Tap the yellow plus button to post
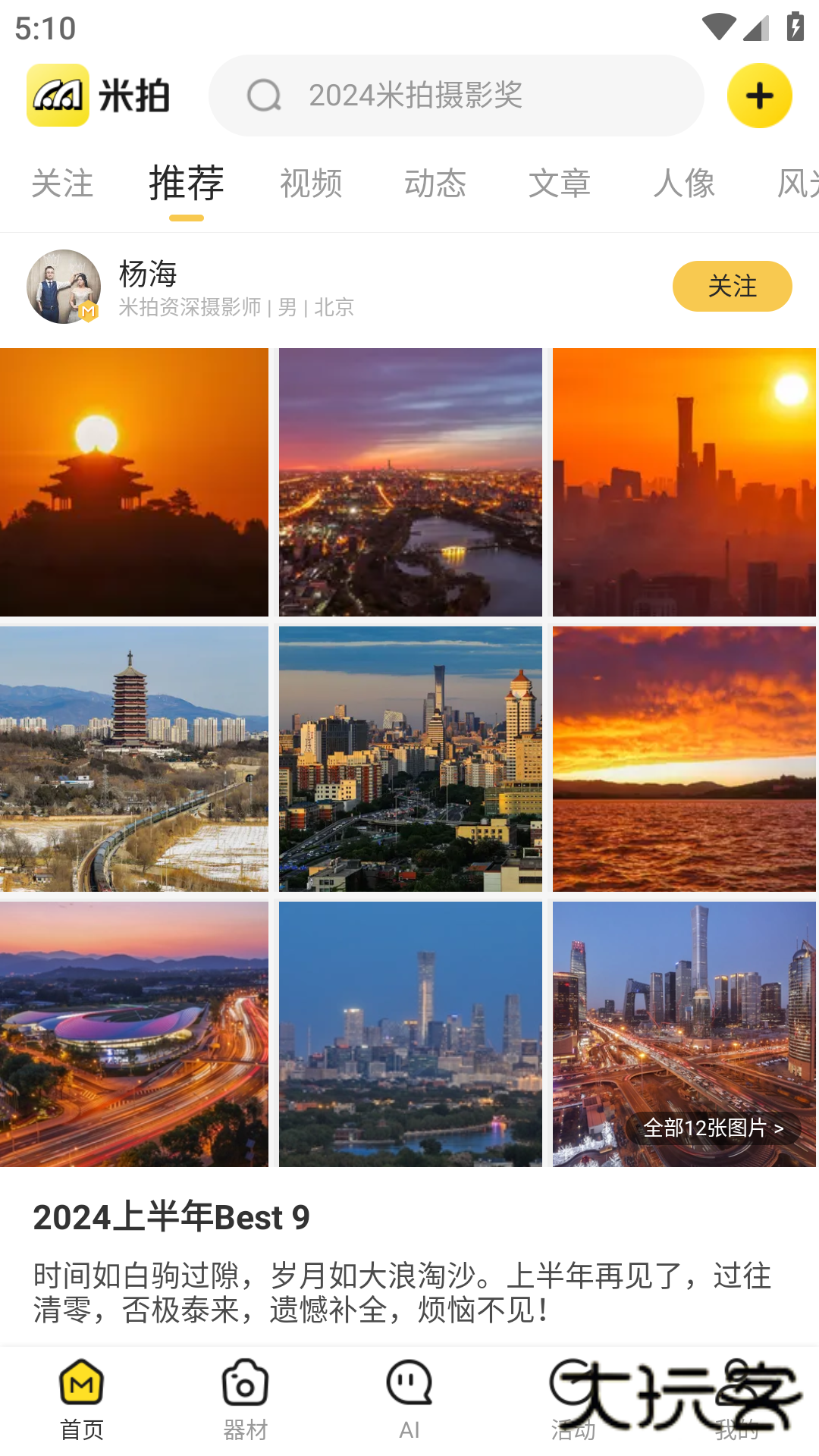 [x=759, y=96]
